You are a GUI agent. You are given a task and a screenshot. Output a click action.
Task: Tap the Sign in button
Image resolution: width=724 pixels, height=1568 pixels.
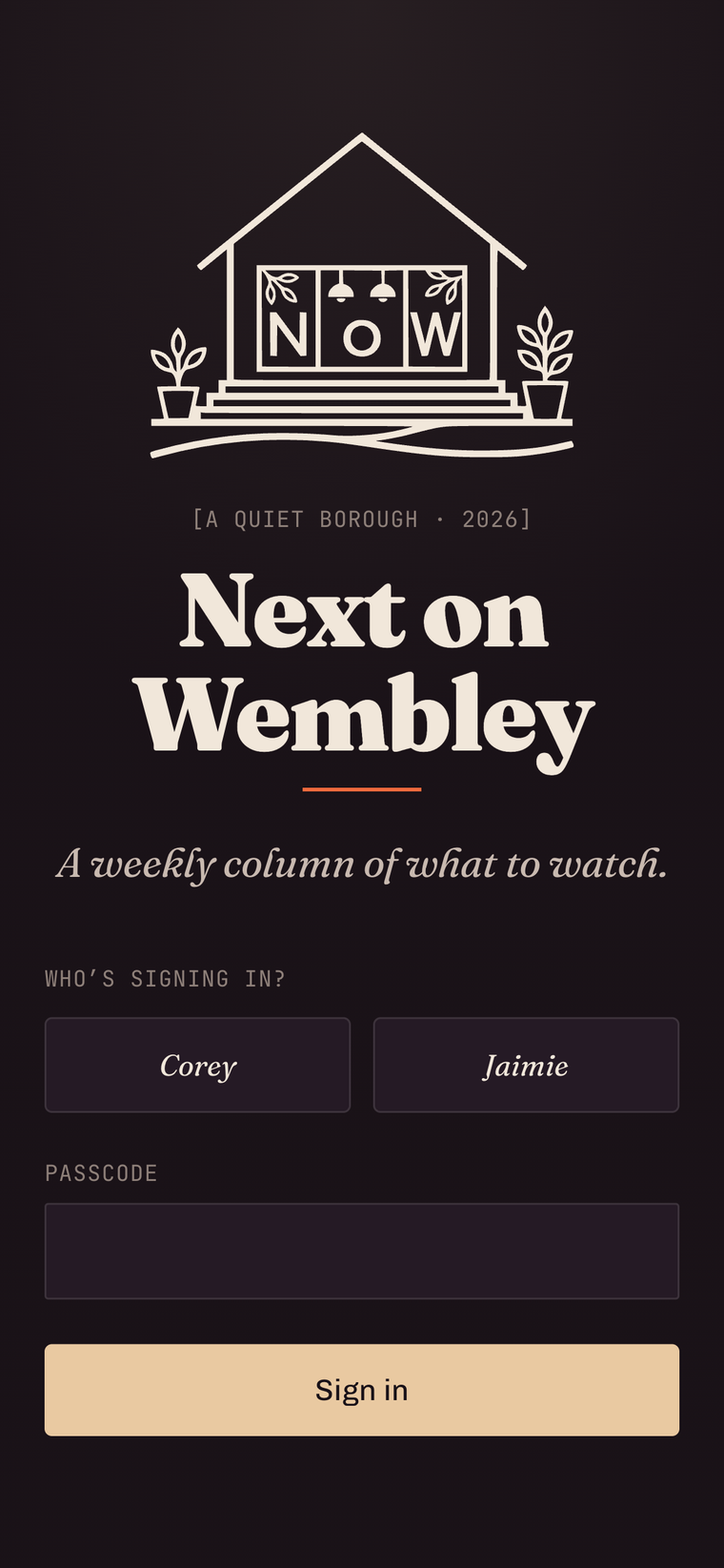362,1390
